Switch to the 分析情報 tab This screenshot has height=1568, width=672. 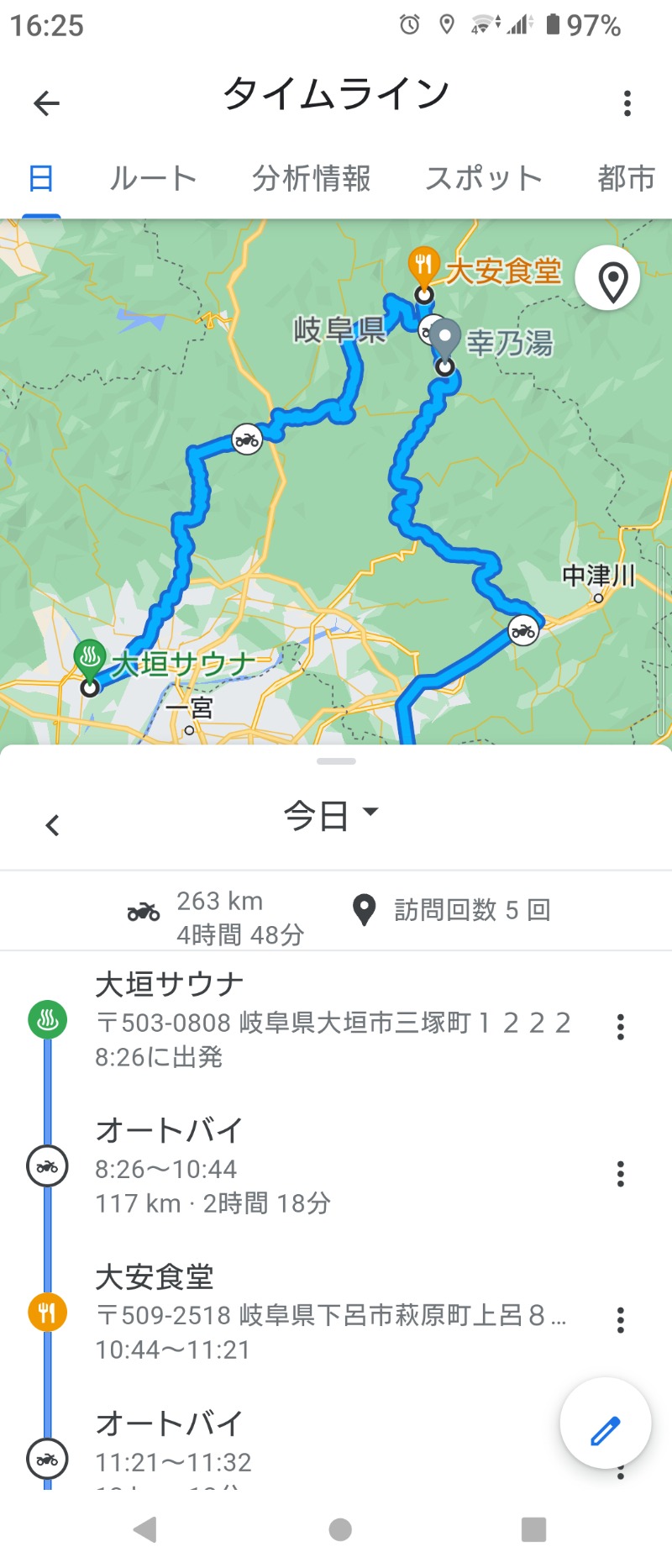(312, 177)
